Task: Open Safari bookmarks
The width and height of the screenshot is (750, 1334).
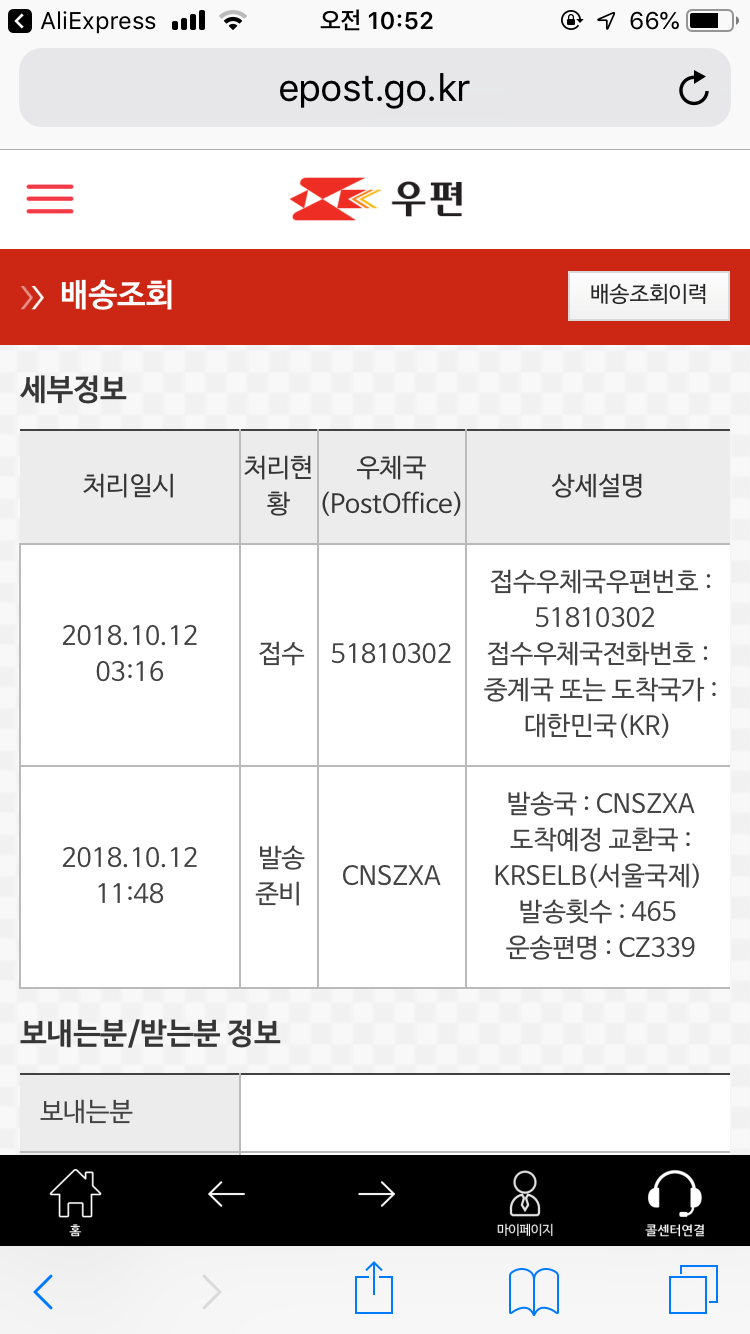Action: (x=533, y=1291)
